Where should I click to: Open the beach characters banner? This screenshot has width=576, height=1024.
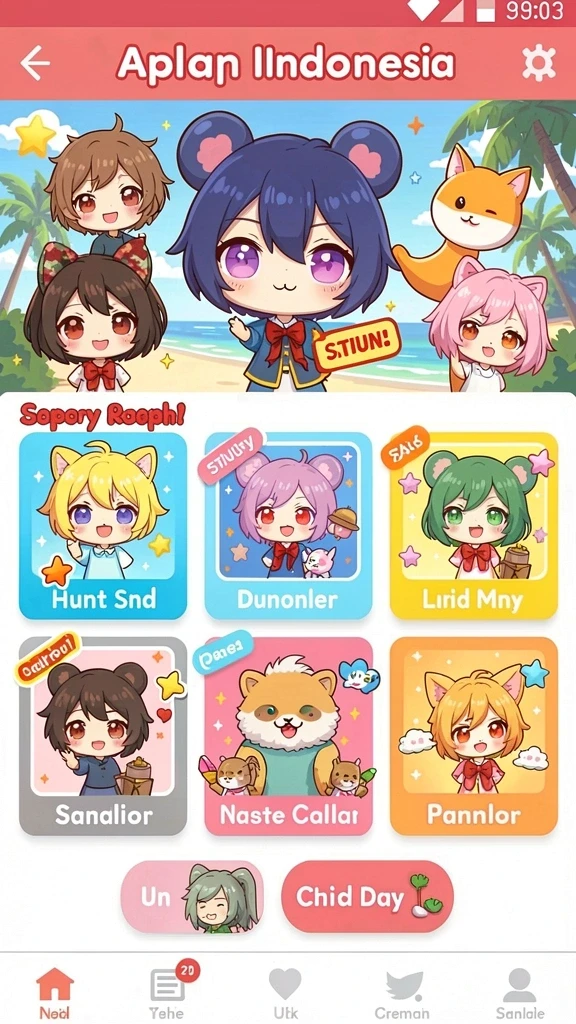[x=288, y=246]
